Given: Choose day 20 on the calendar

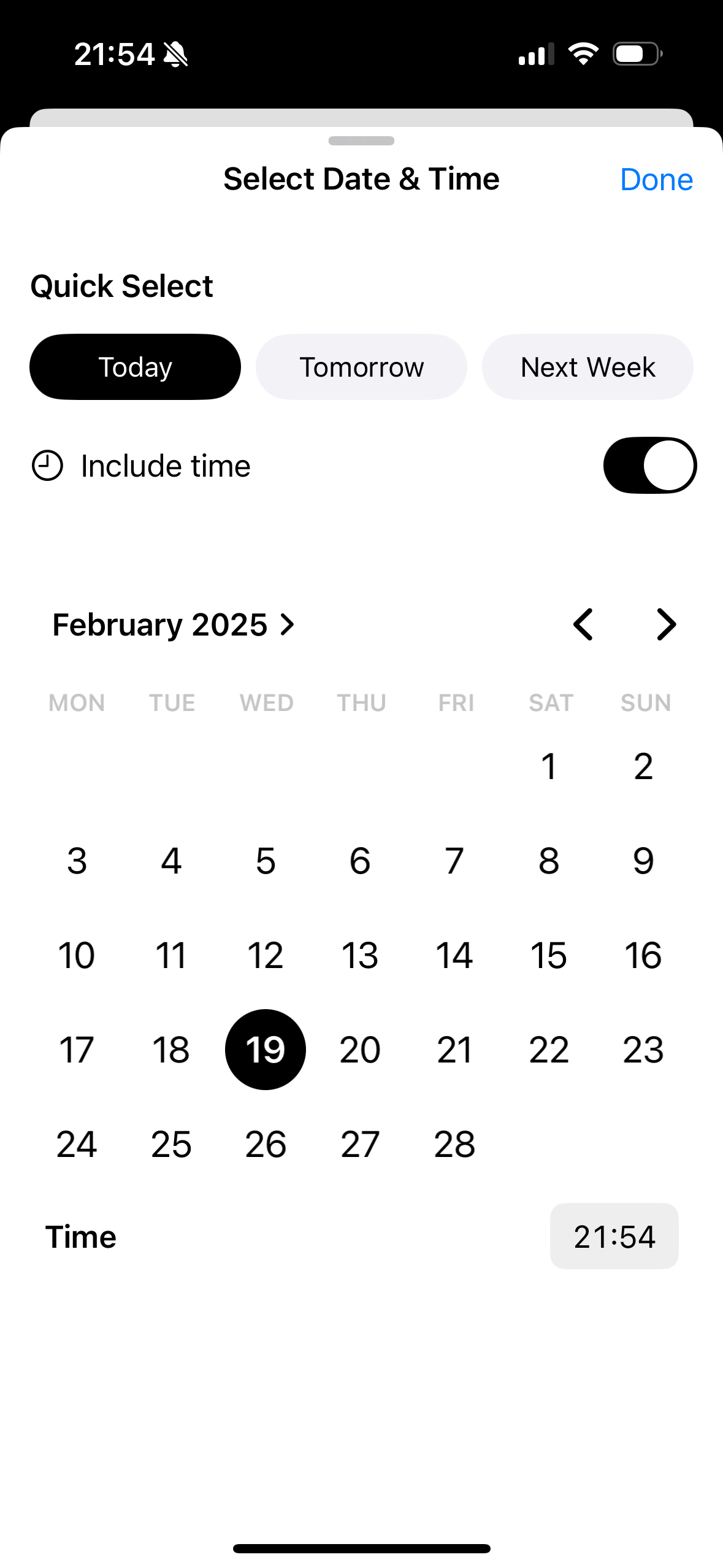Looking at the screenshot, I should click(x=360, y=1050).
